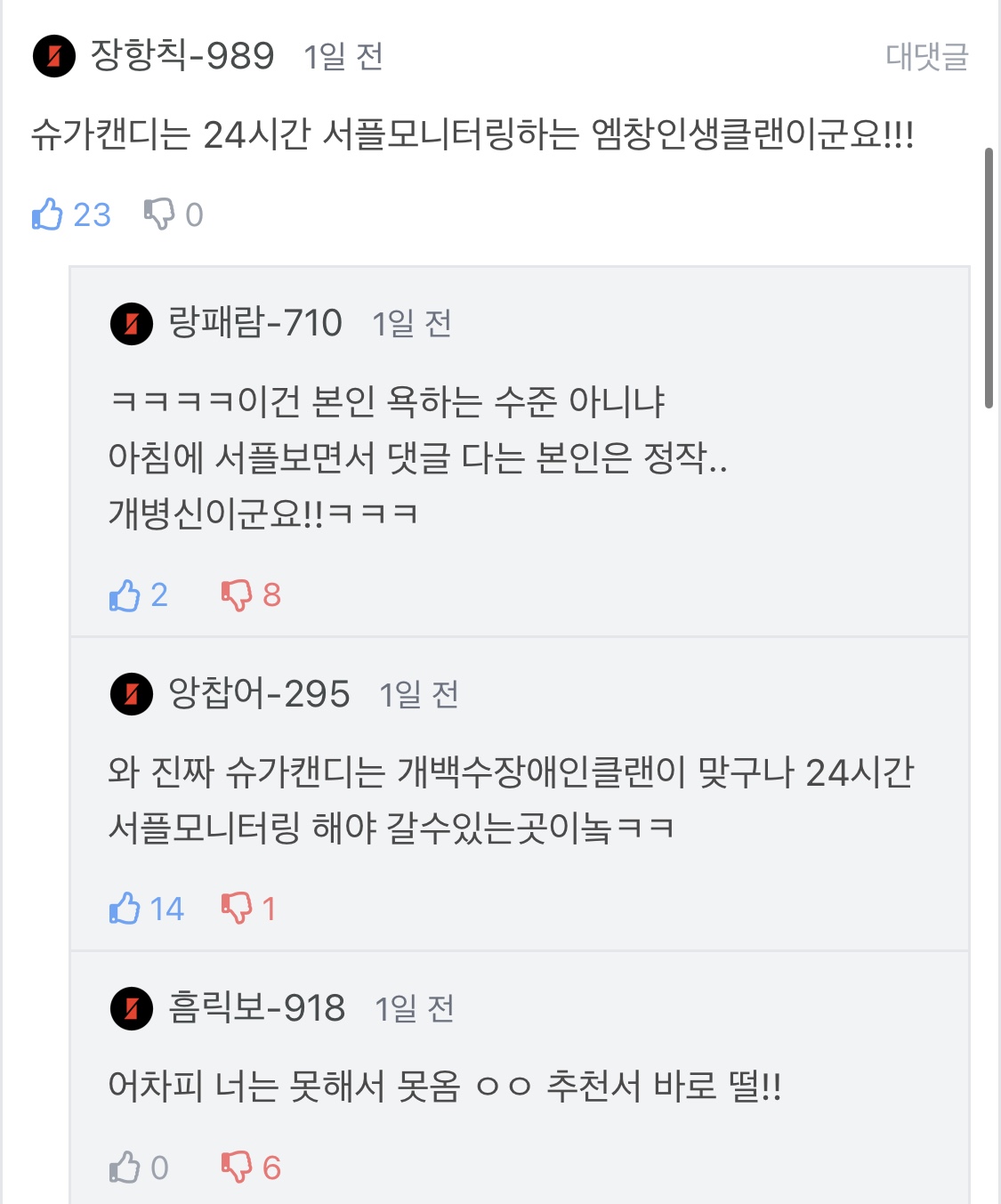This screenshot has height=1204, width=1001.
Task: Dislike the reply by 앙찹어-295
Action: coord(237,909)
